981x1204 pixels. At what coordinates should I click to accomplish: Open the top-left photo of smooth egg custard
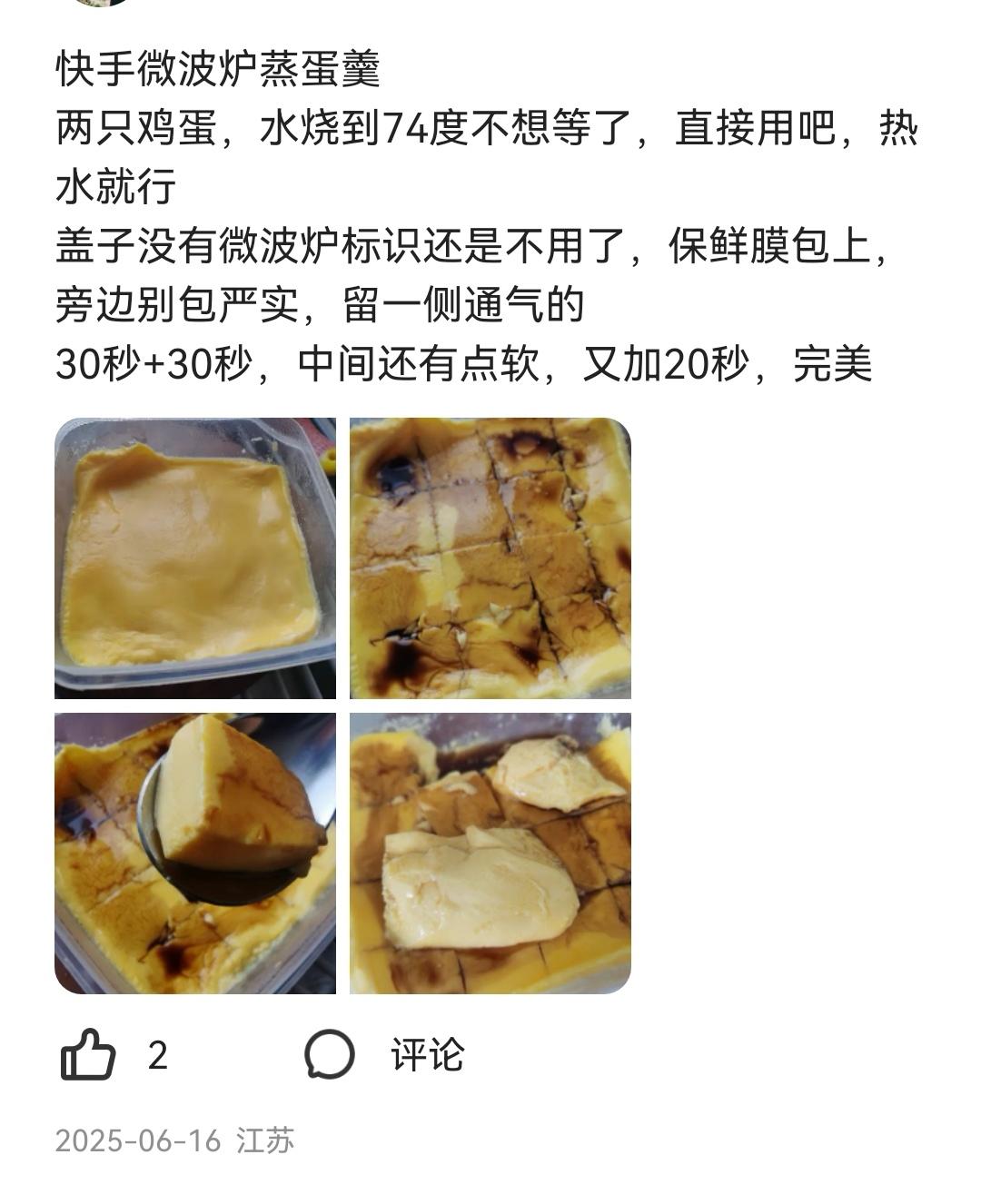(195, 556)
